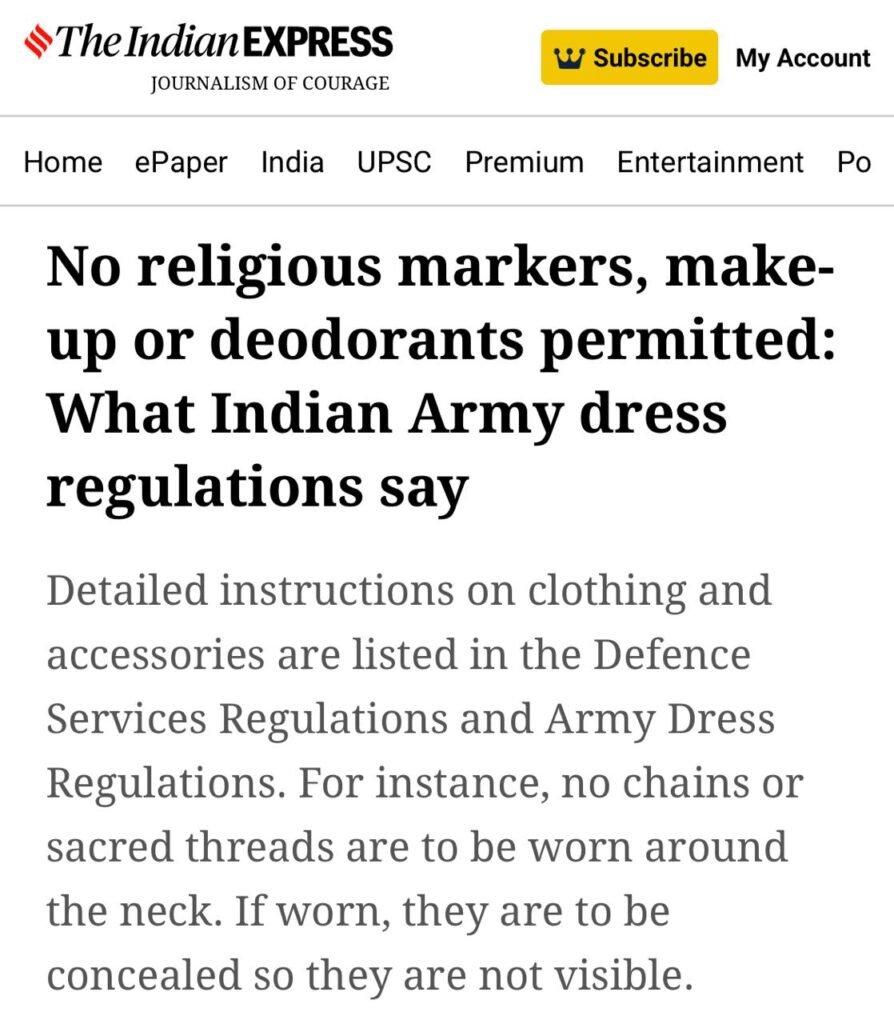Switch to the India section
This screenshot has height=1024, width=894.
pos(292,162)
